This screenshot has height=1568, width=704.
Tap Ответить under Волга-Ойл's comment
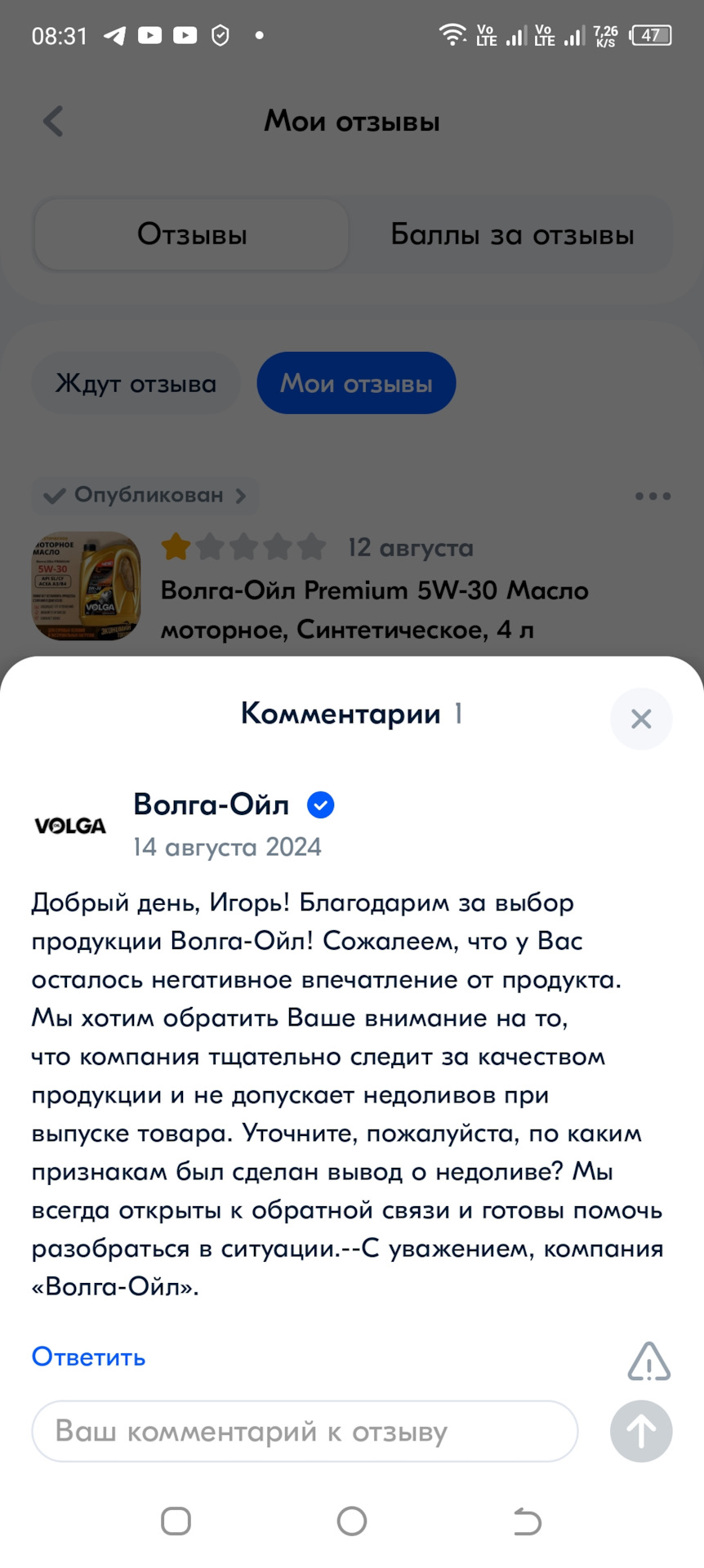[x=88, y=1357]
